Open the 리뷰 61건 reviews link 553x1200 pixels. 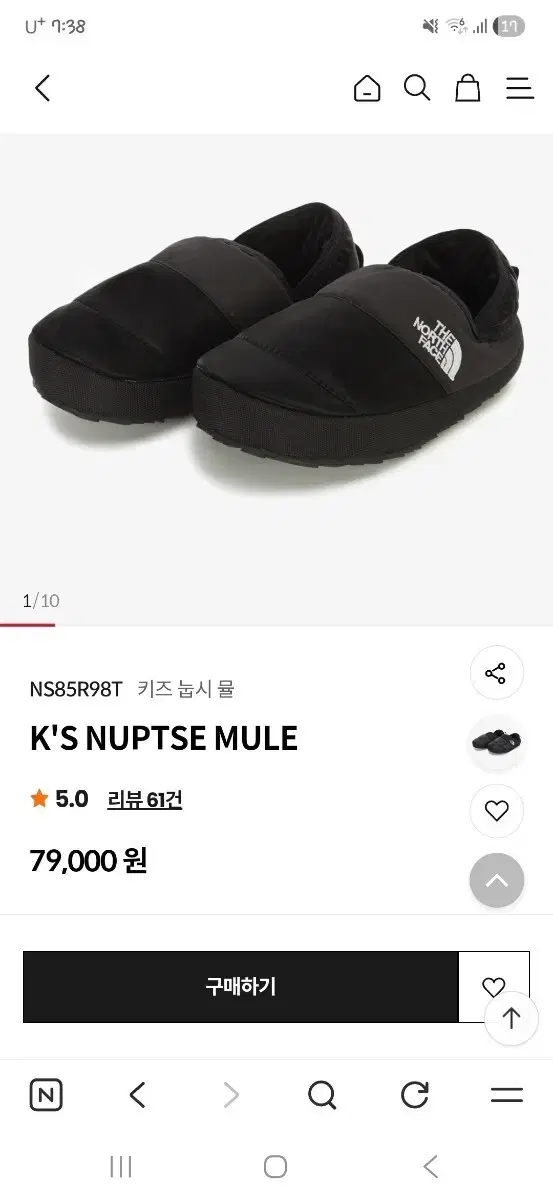tap(145, 799)
